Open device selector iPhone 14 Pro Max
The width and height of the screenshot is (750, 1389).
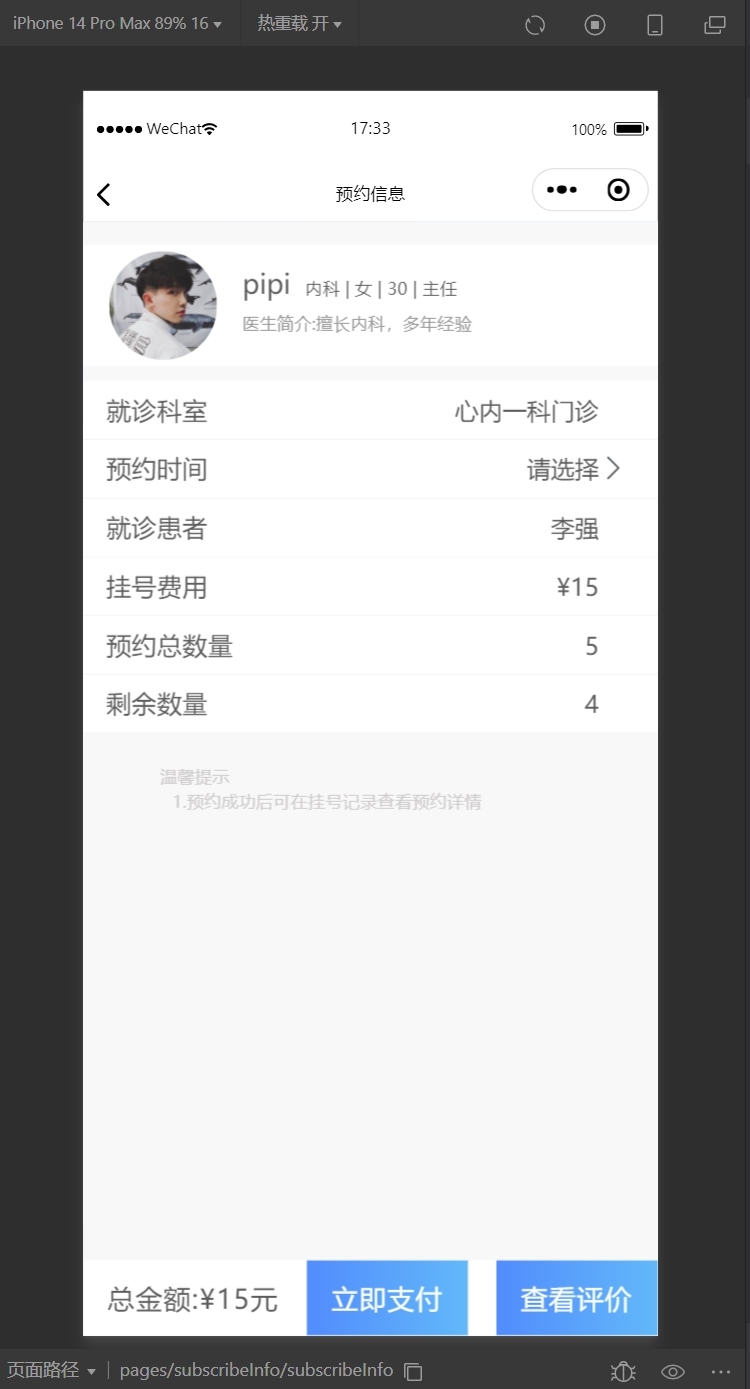click(117, 23)
